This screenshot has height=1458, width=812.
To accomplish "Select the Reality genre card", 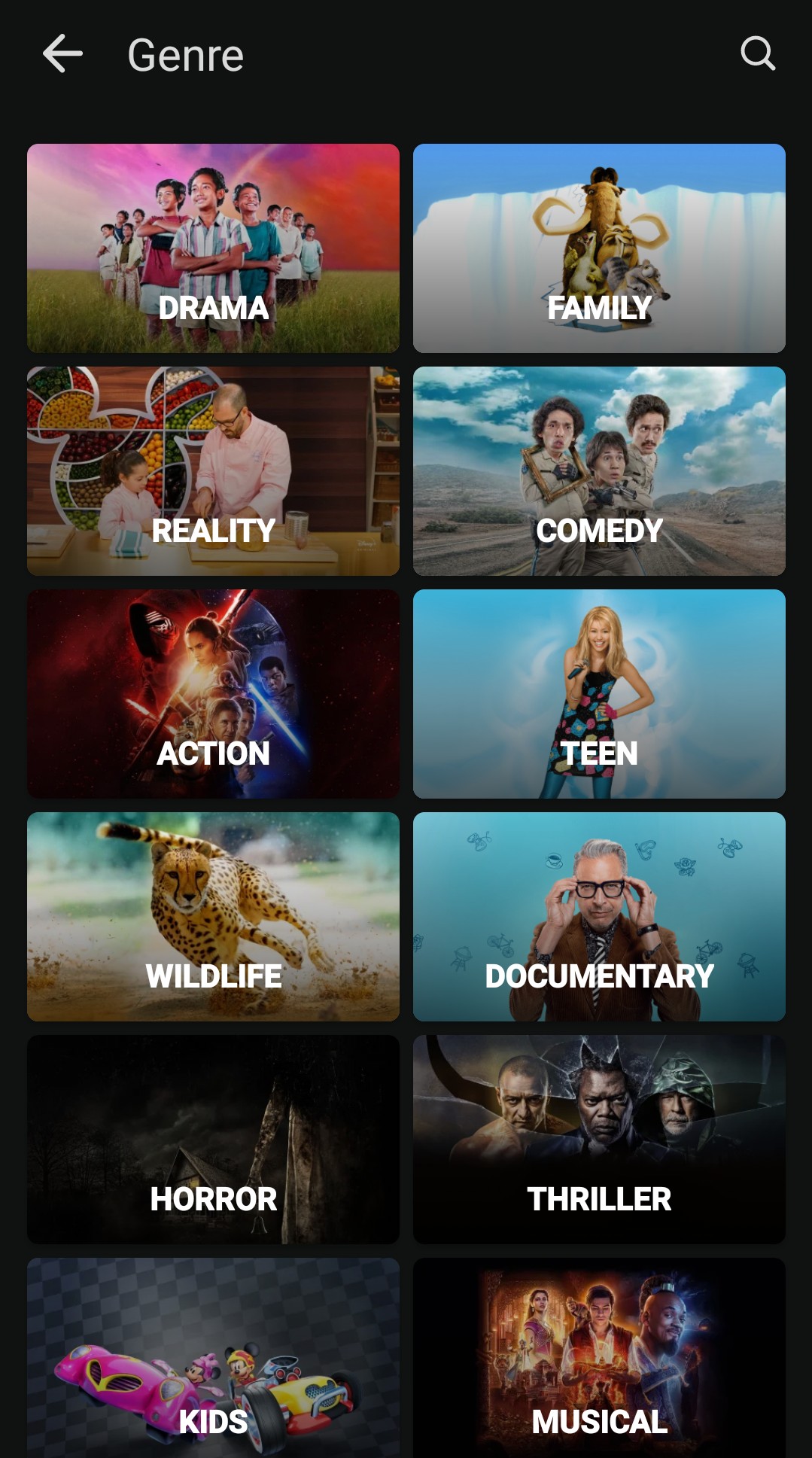I will coord(213,471).
